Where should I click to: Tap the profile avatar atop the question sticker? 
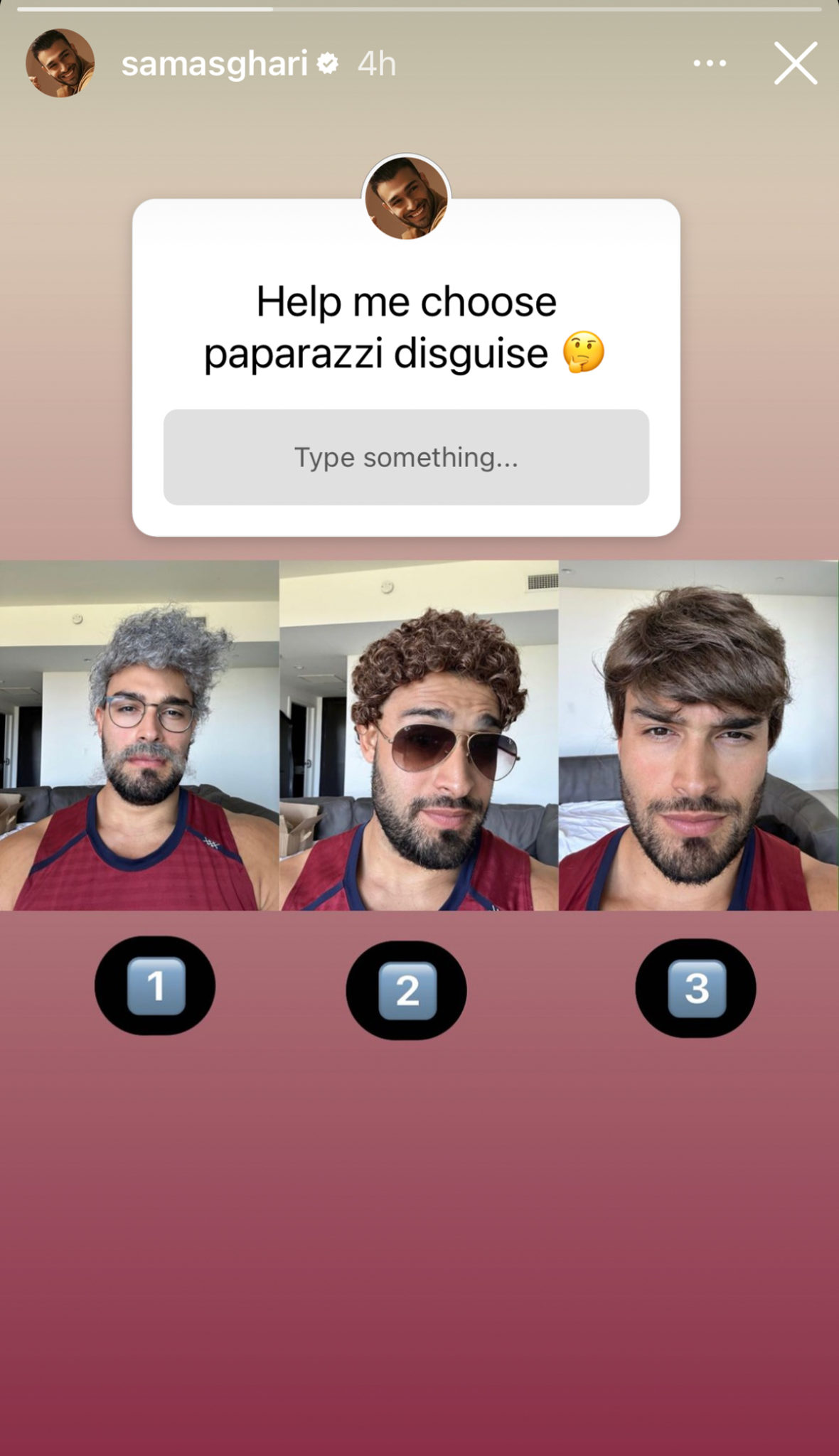407,197
